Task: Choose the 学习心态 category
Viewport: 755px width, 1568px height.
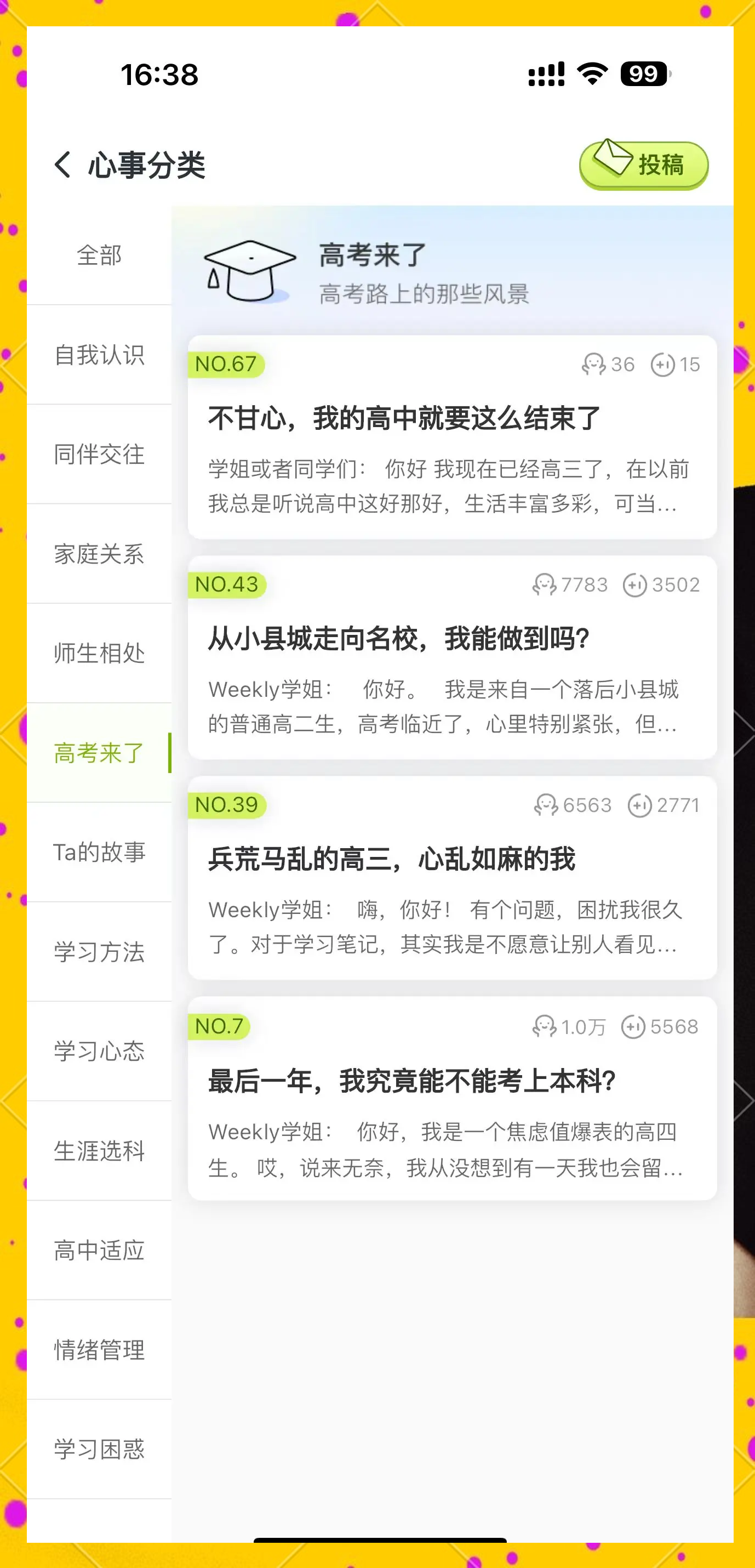Action: coord(99,1051)
